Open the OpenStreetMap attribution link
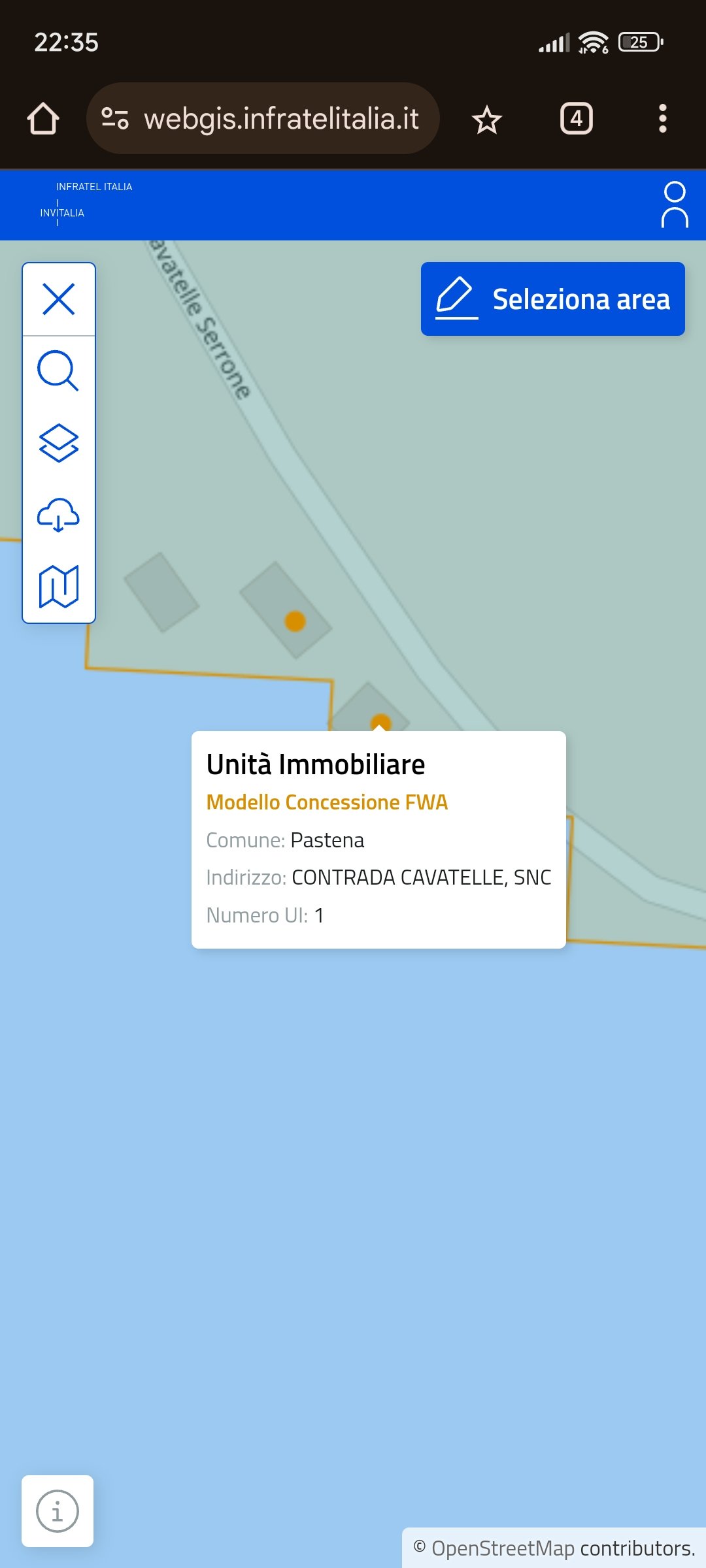The image size is (706, 1568). (x=503, y=1548)
